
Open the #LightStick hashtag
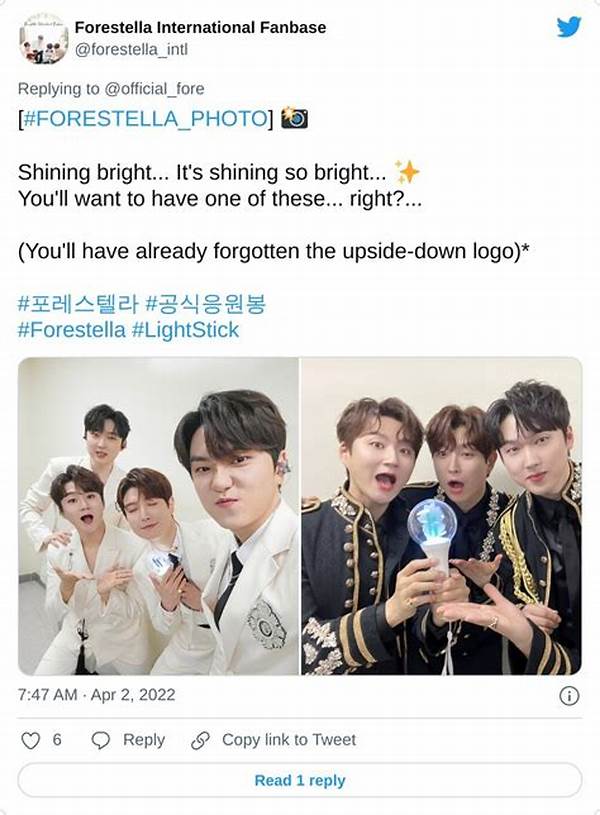(185, 329)
